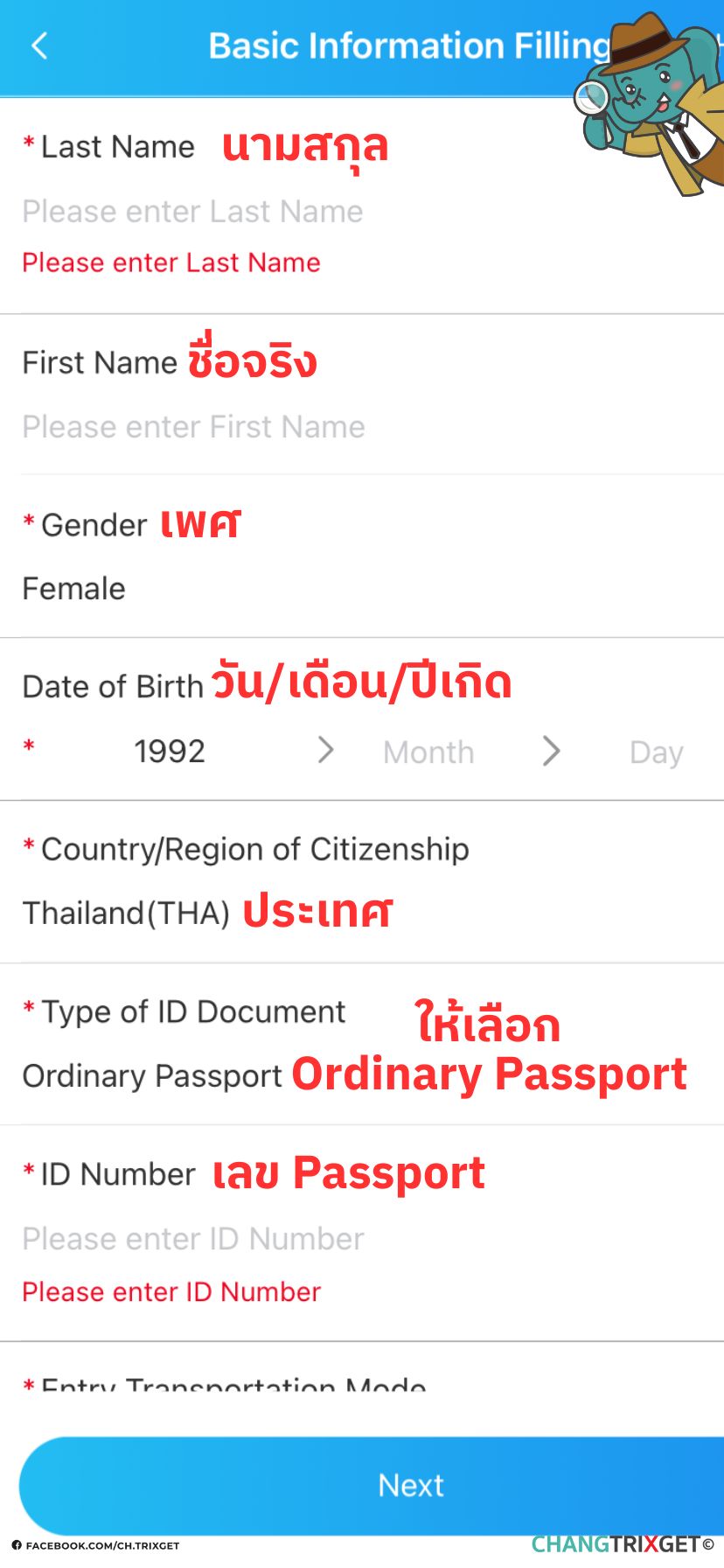Change the citizenship from Thailand(THA)
724x1568 pixels.
pos(126,913)
